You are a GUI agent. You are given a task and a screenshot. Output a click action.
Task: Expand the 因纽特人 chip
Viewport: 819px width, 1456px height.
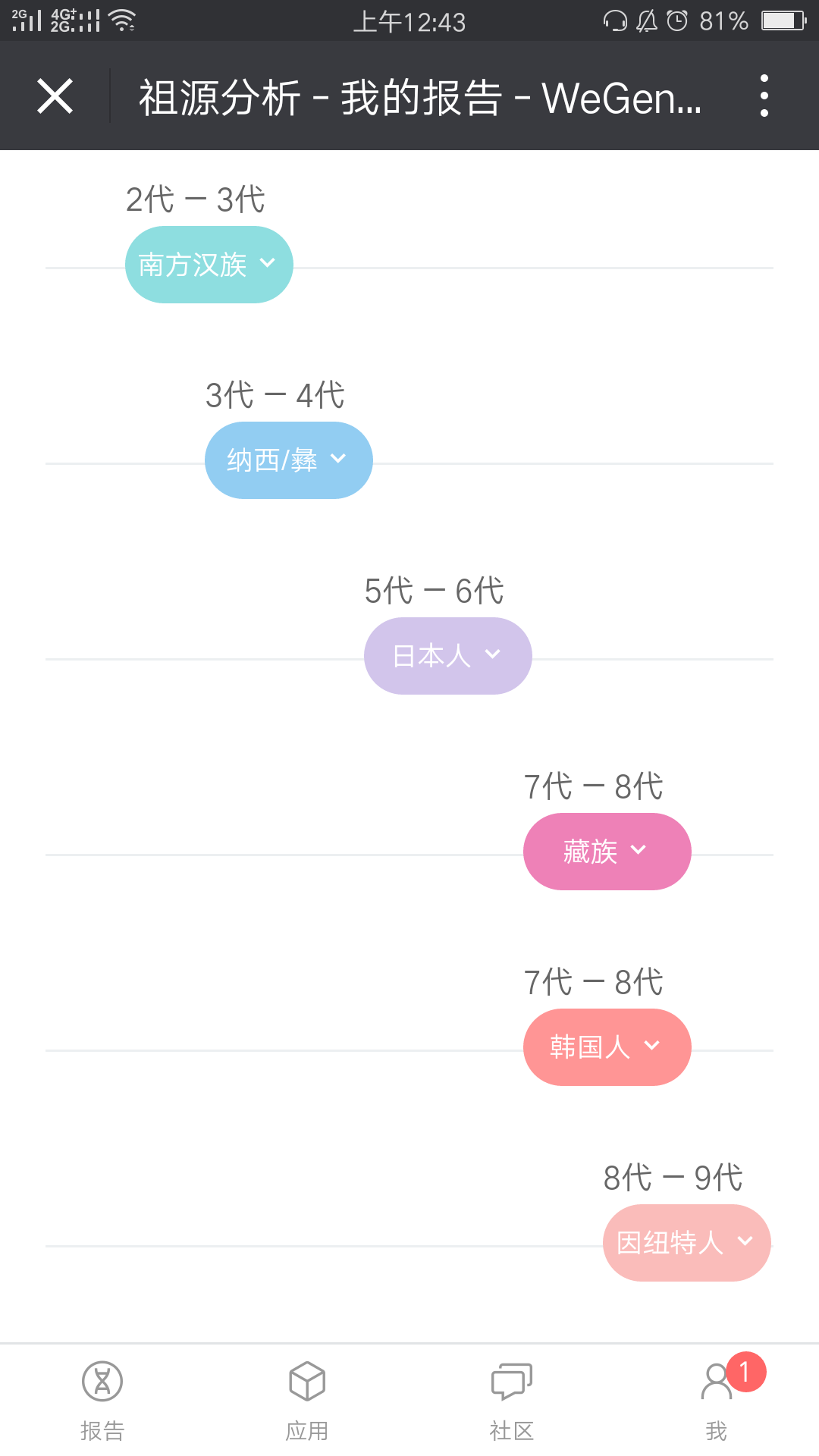pos(687,1243)
